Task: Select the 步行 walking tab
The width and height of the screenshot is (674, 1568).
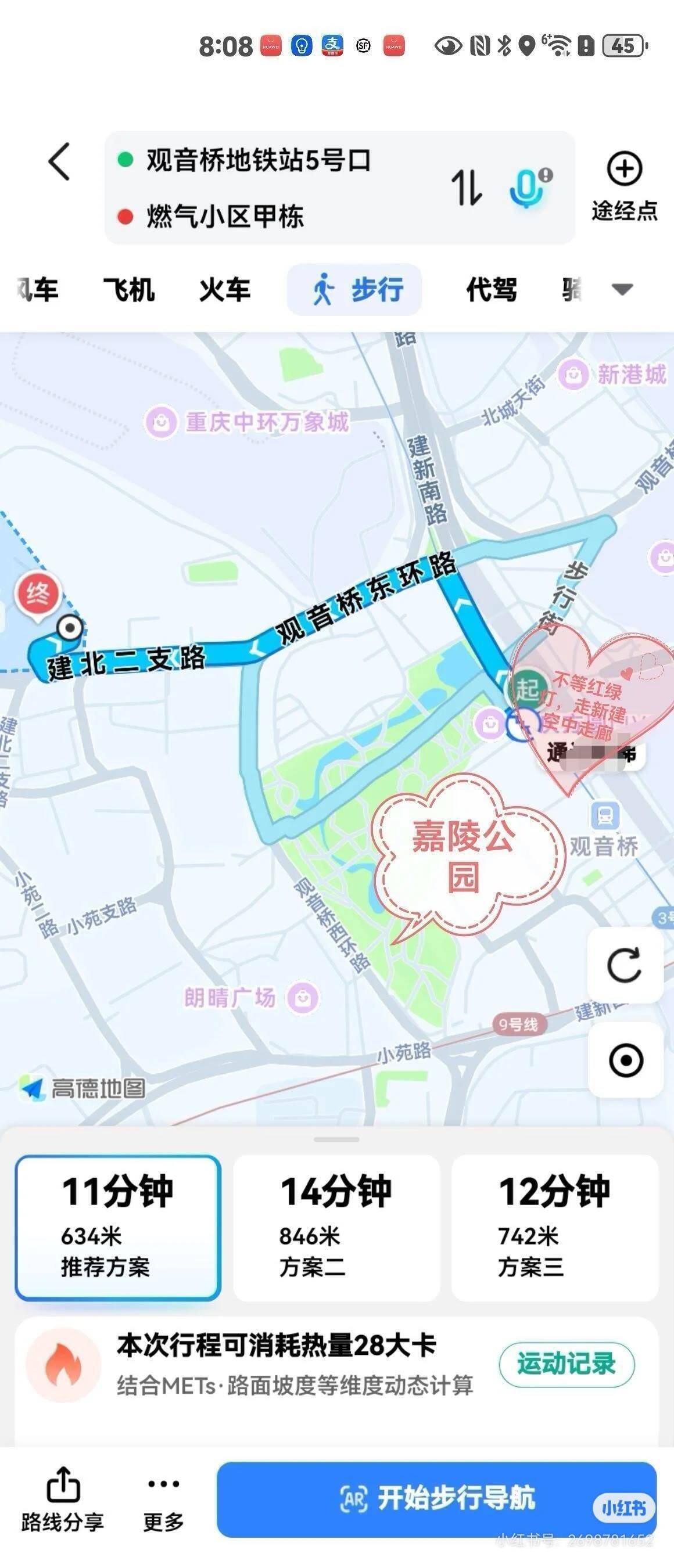Action: click(355, 290)
